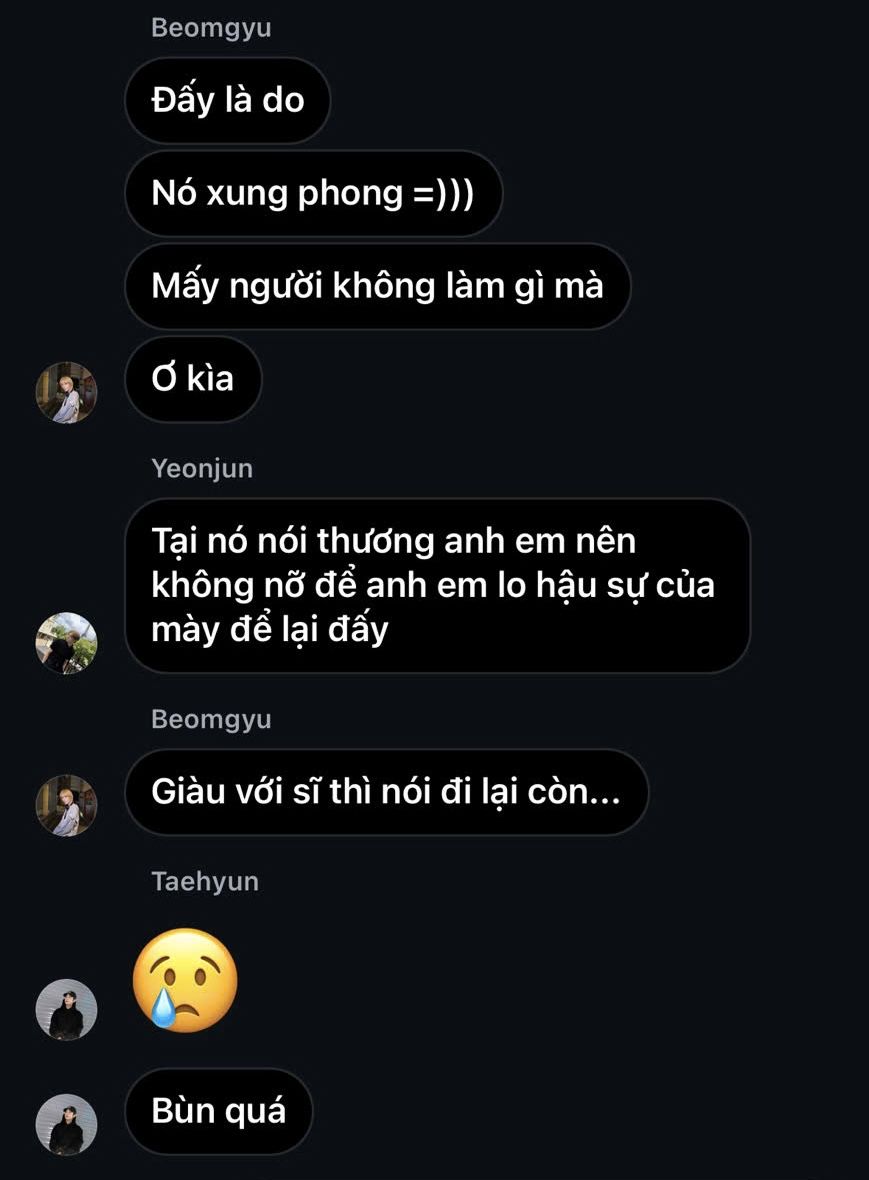Open Beomgyu's avatar beside "Ơ kìa"
The image size is (869, 1180).
point(66,393)
